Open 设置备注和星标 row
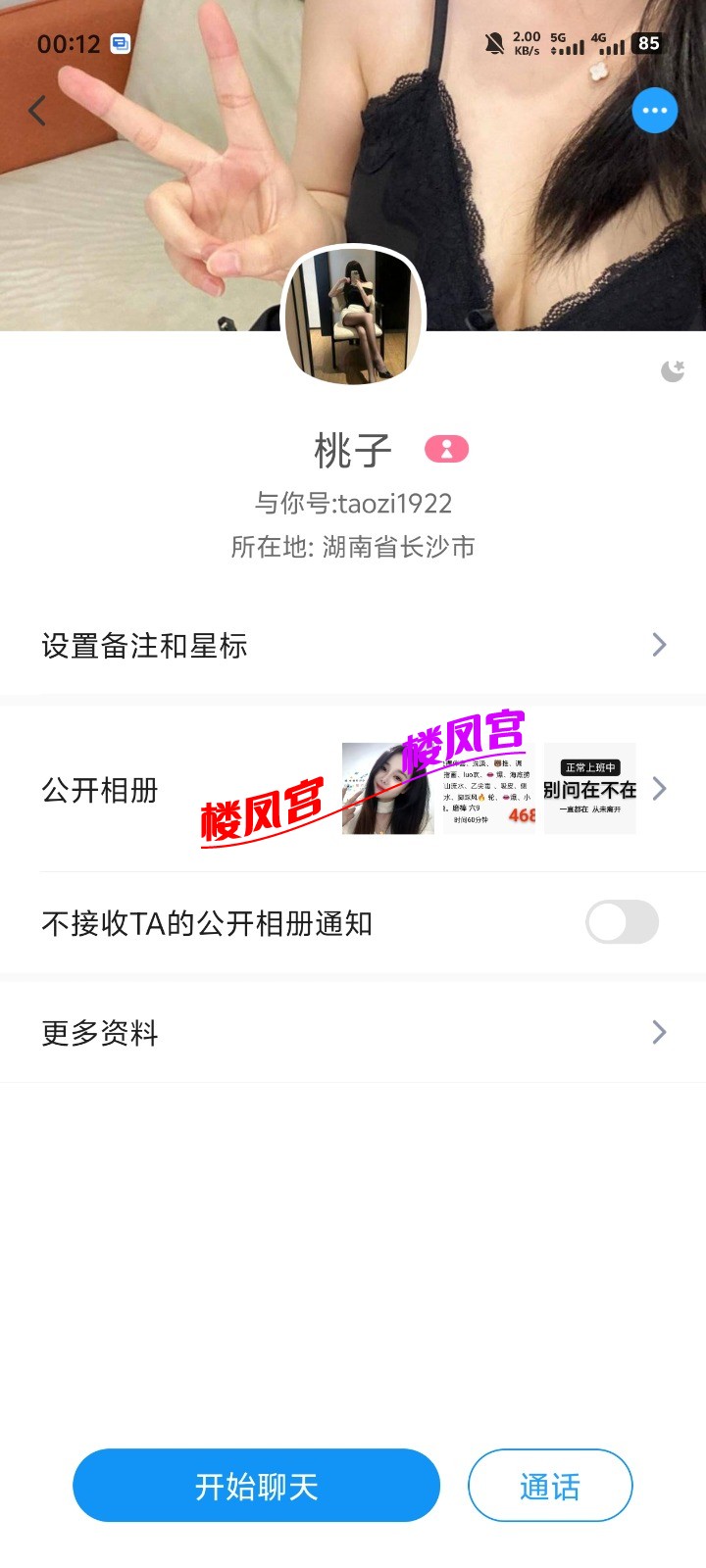This screenshot has height=1568, width=706. pos(353,645)
